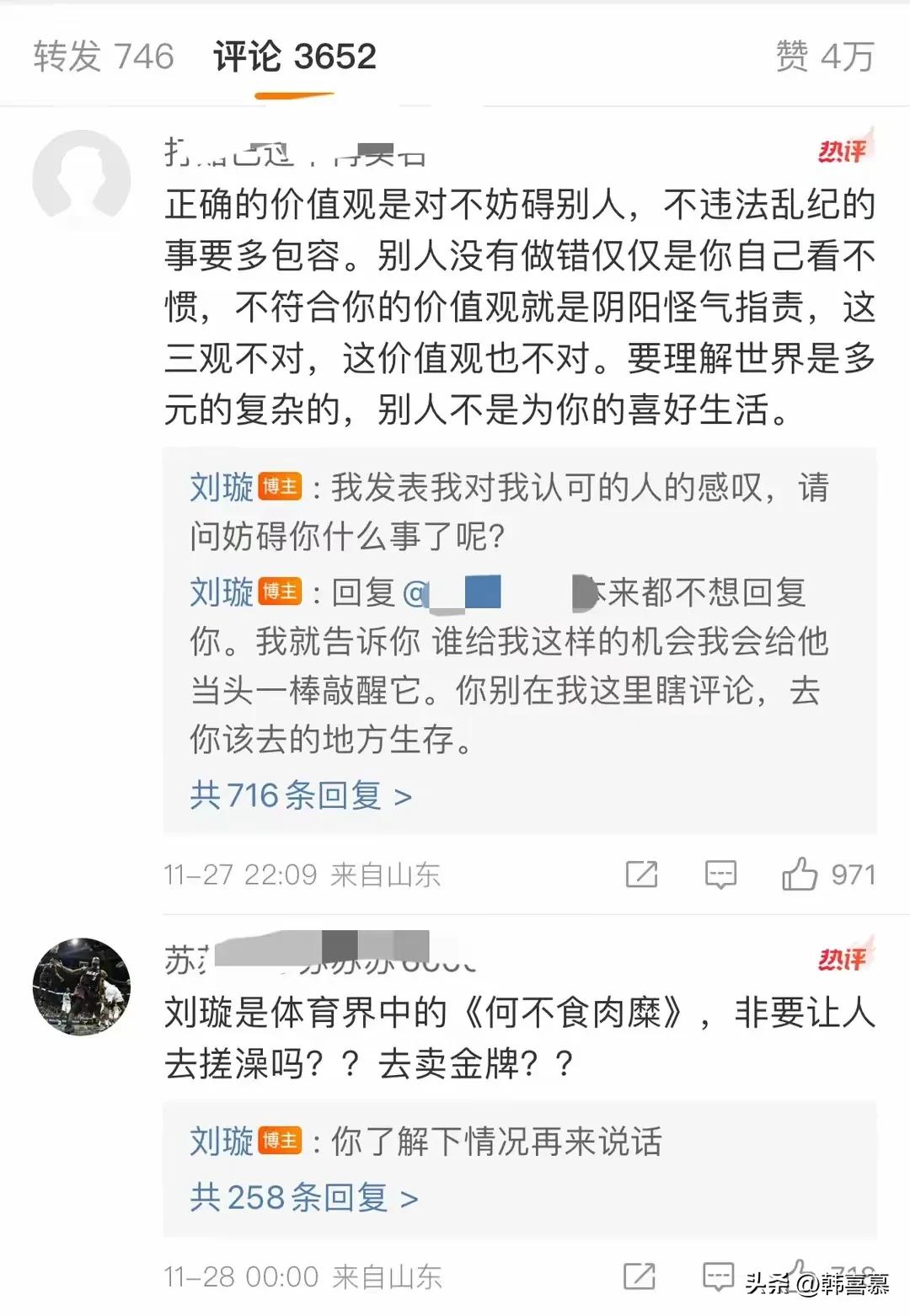View all 共258条回复 replies
Image resolution: width=910 pixels, height=1316 pixels.
coord(304,1197)
